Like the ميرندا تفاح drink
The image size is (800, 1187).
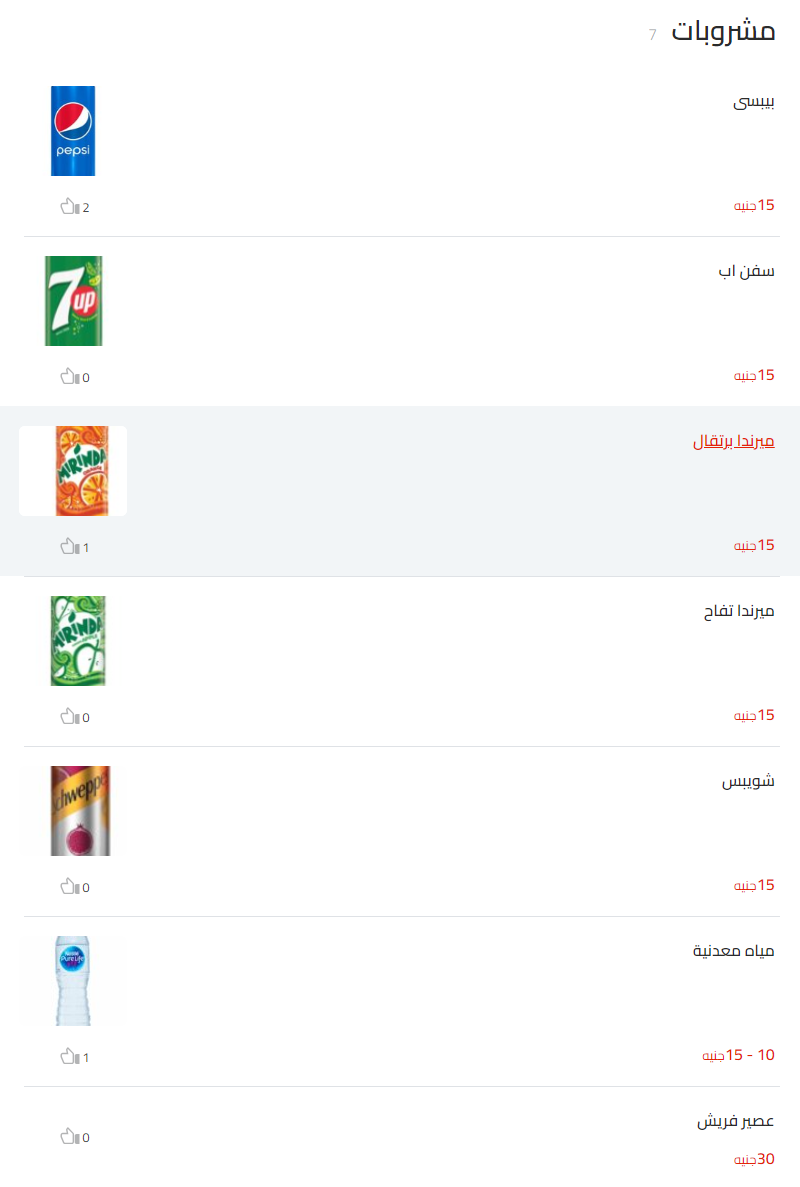tap(69, 717)
